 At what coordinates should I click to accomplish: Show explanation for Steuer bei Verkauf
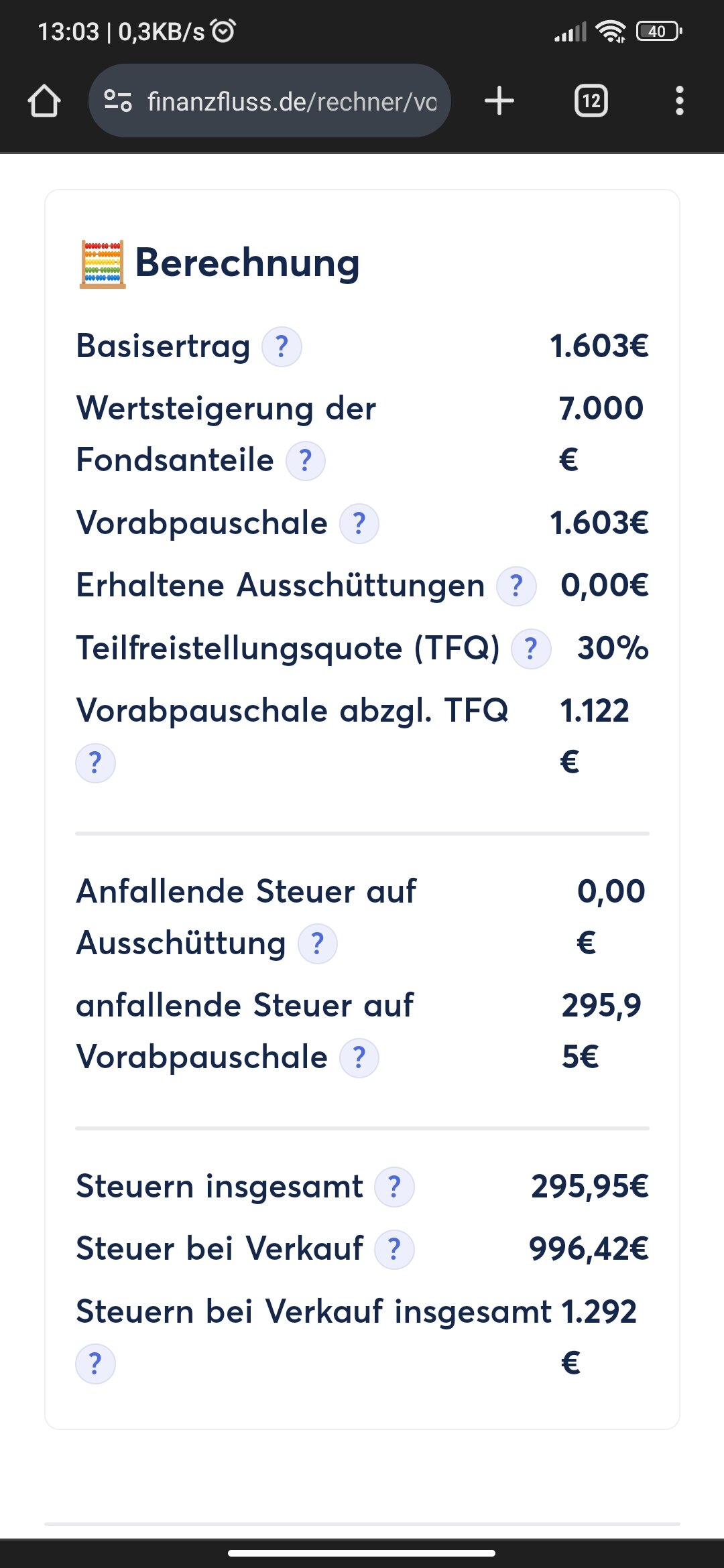[394, 1250]
